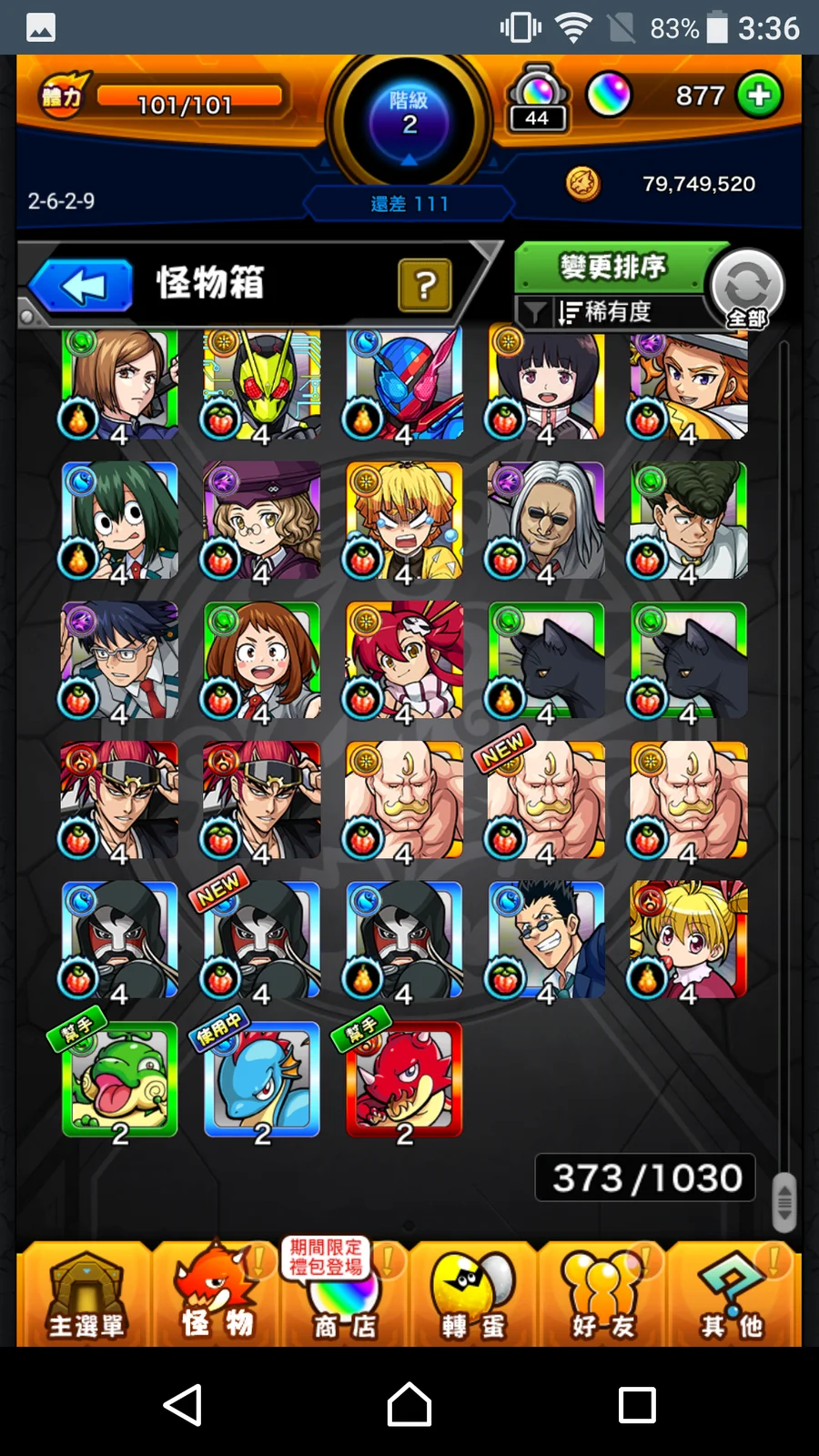
Task: Open the 稀有度 filter dropdown
Action: coord(605,312)
